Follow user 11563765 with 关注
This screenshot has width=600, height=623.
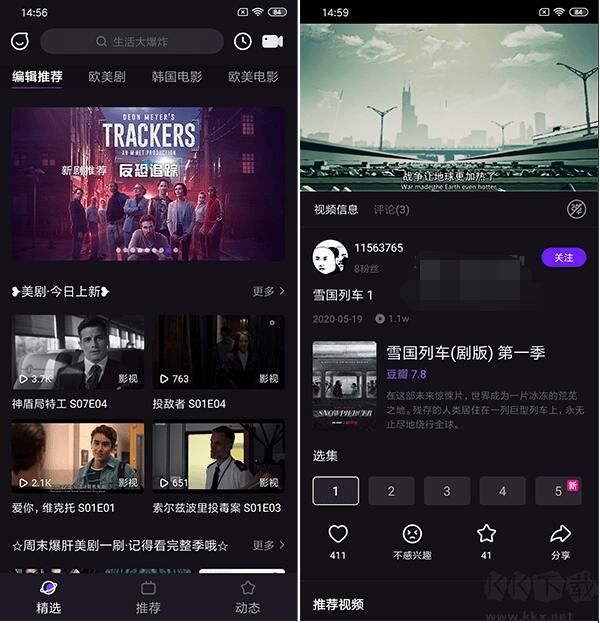563,257
